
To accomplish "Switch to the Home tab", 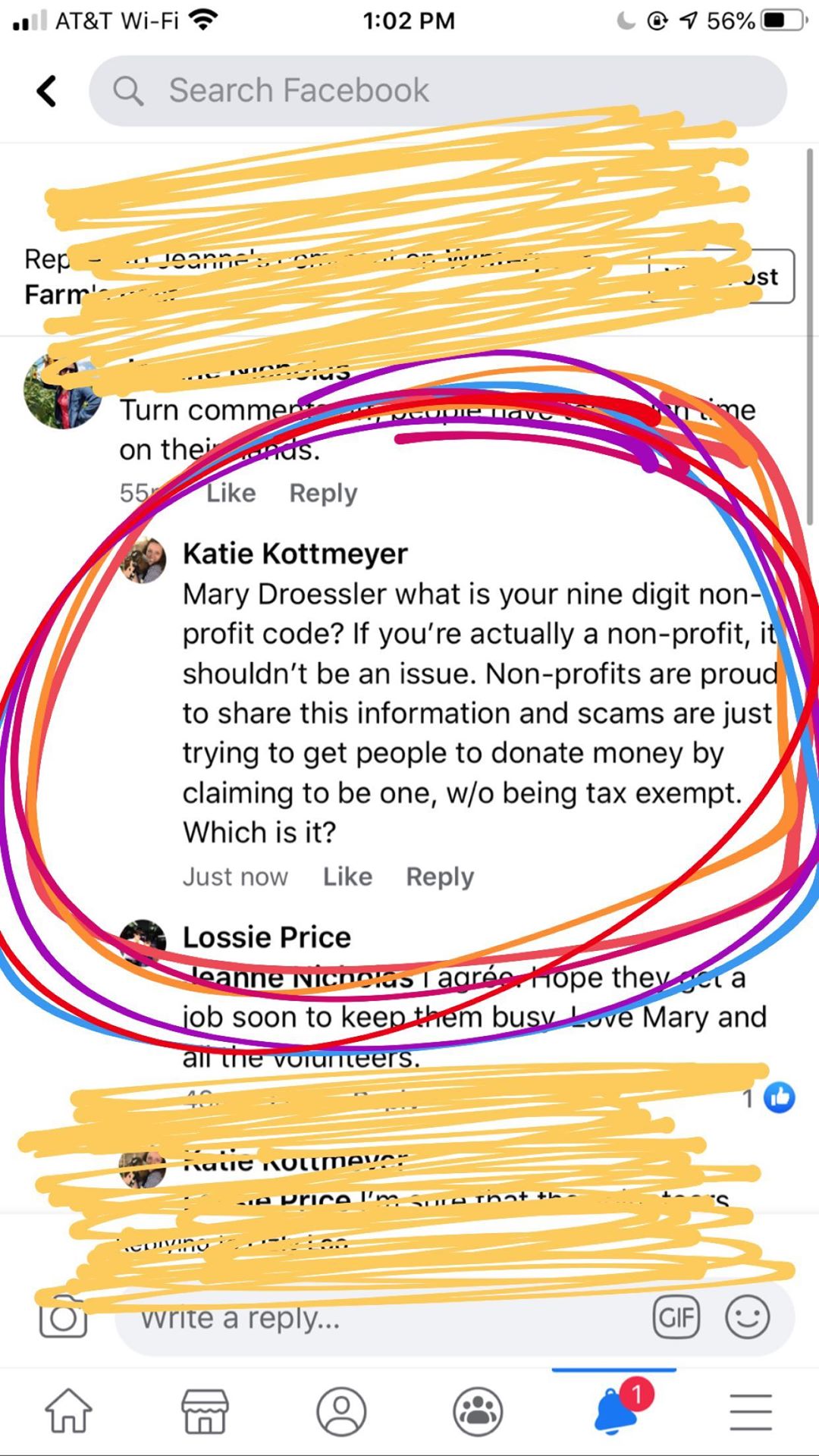I will [x=68, y=1411].
